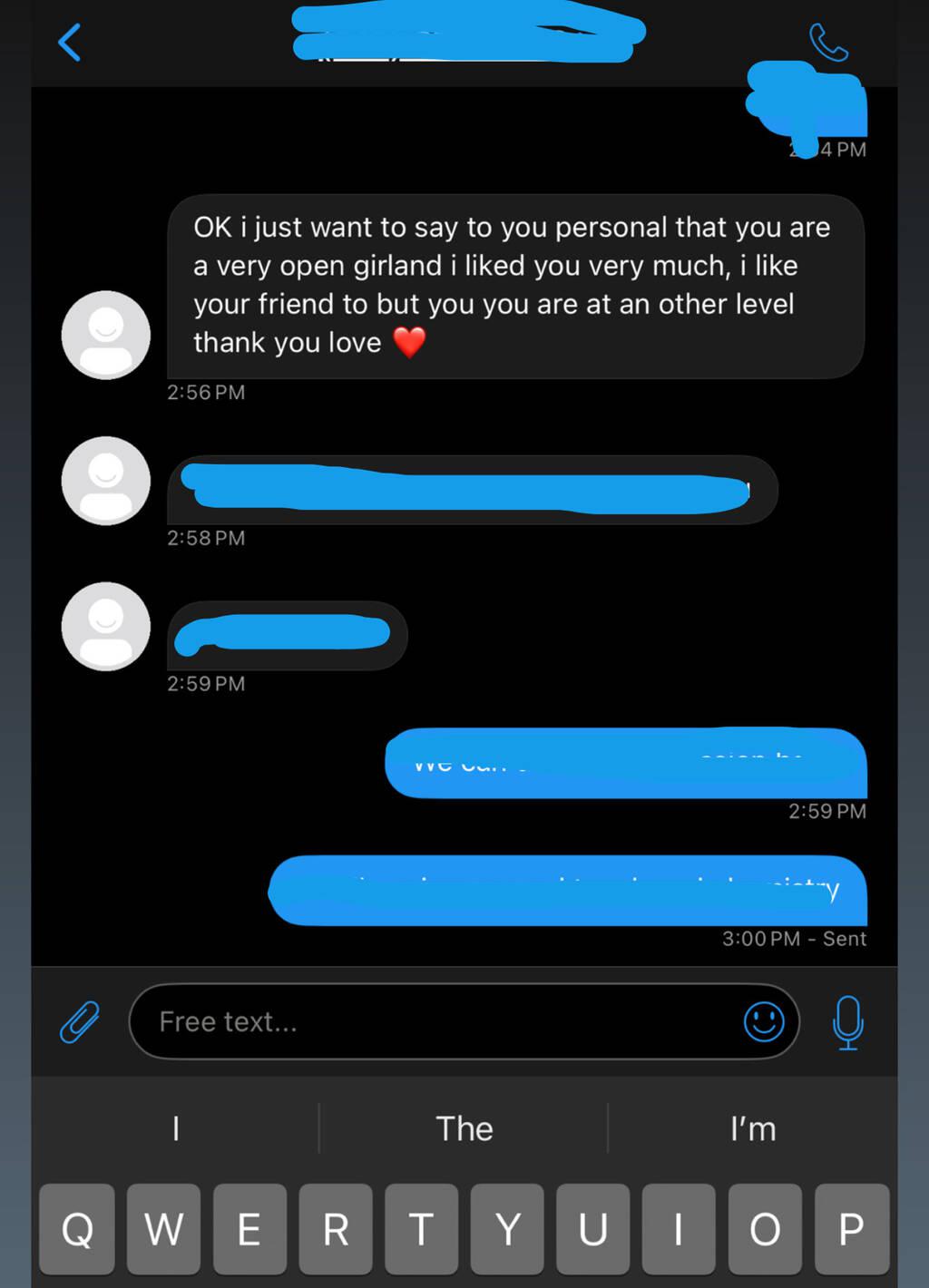Start a voice call with this contact
Image resolution: width=929 pixels, height=1288 pixels.
point(827,43)
